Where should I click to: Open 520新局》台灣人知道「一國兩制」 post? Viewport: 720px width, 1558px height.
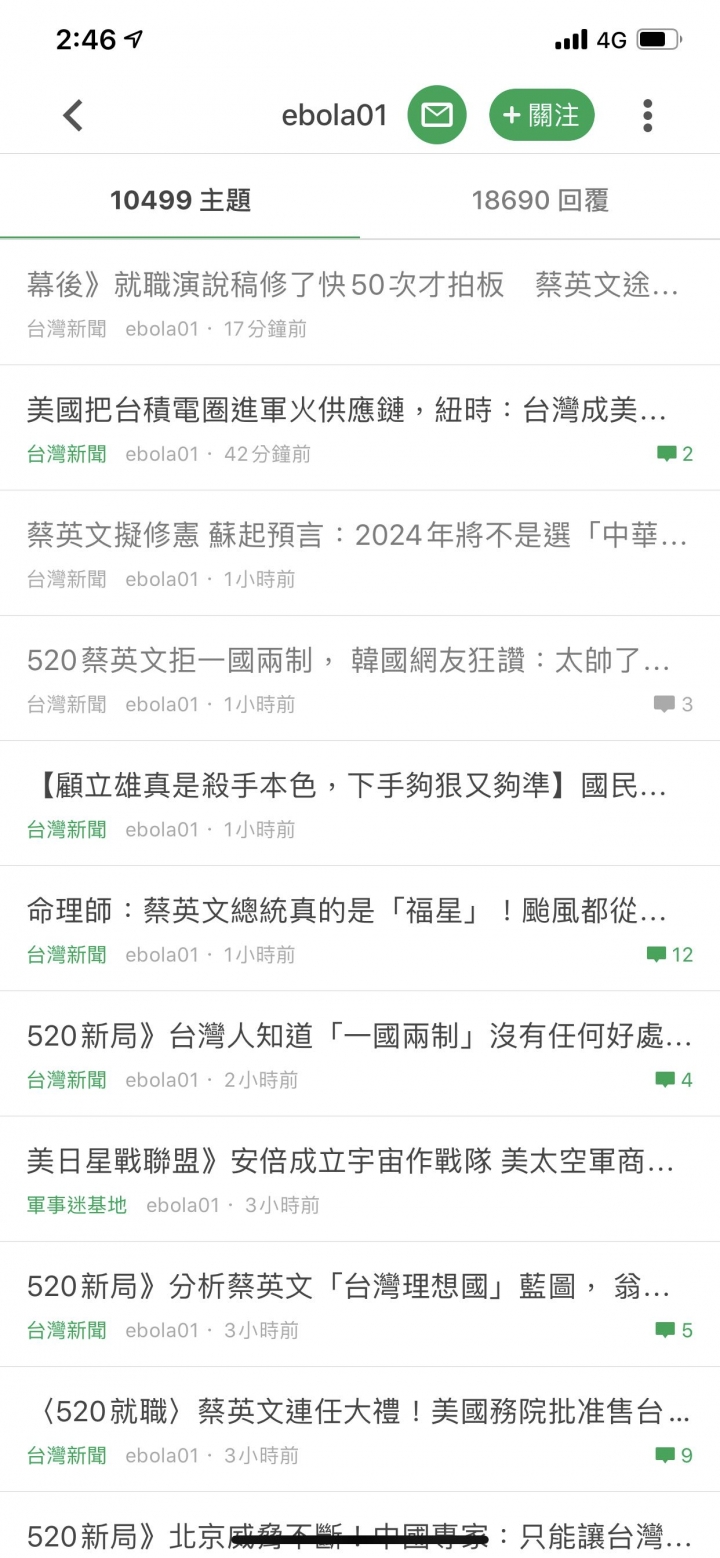pyautogui.click(x=360, y=1054)
